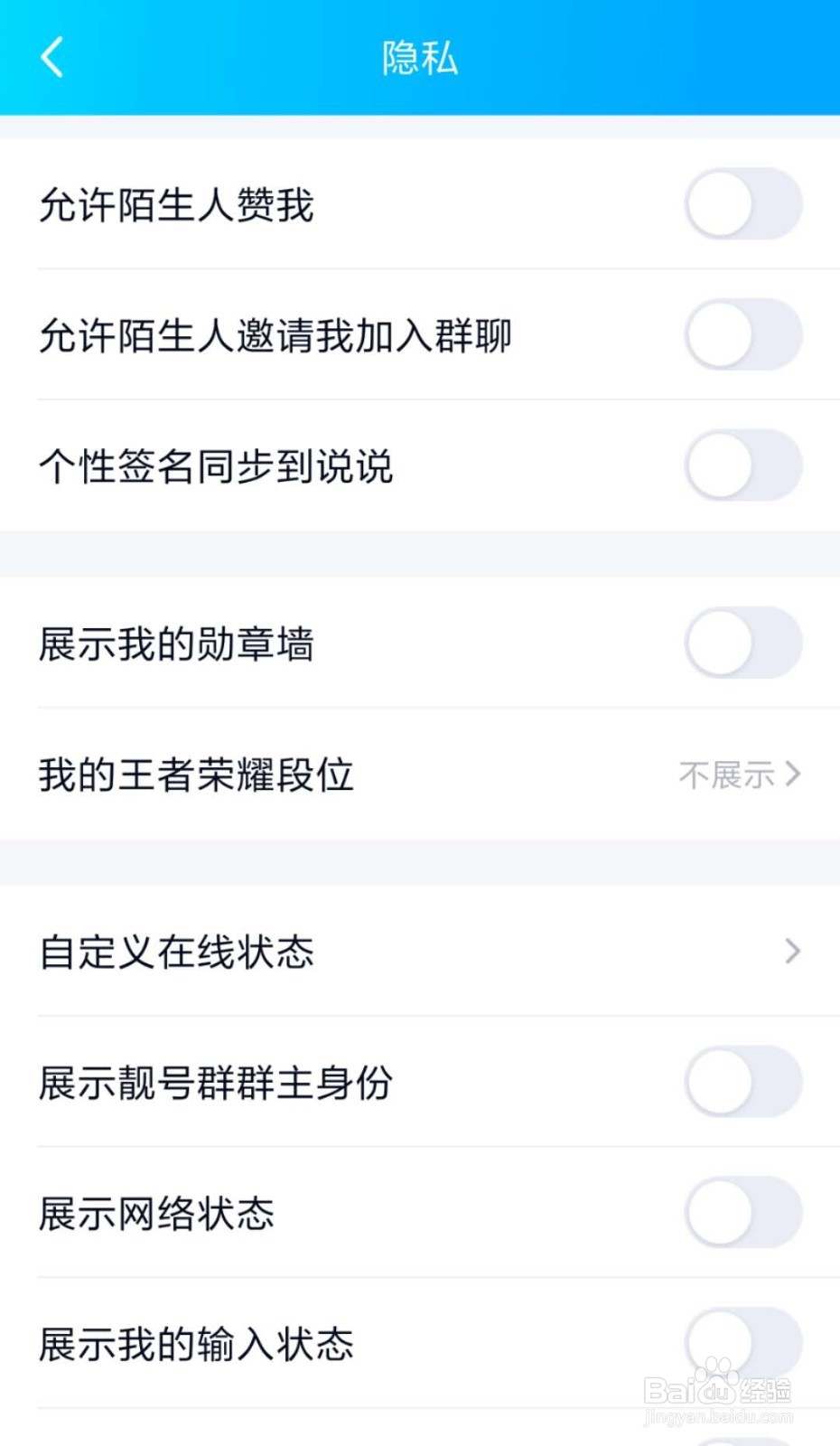Image resolution: width=840 pixels, height=1446 pixels.
Task: Open 自定义在线状态 using the right chevron
Action: [794, 951]
